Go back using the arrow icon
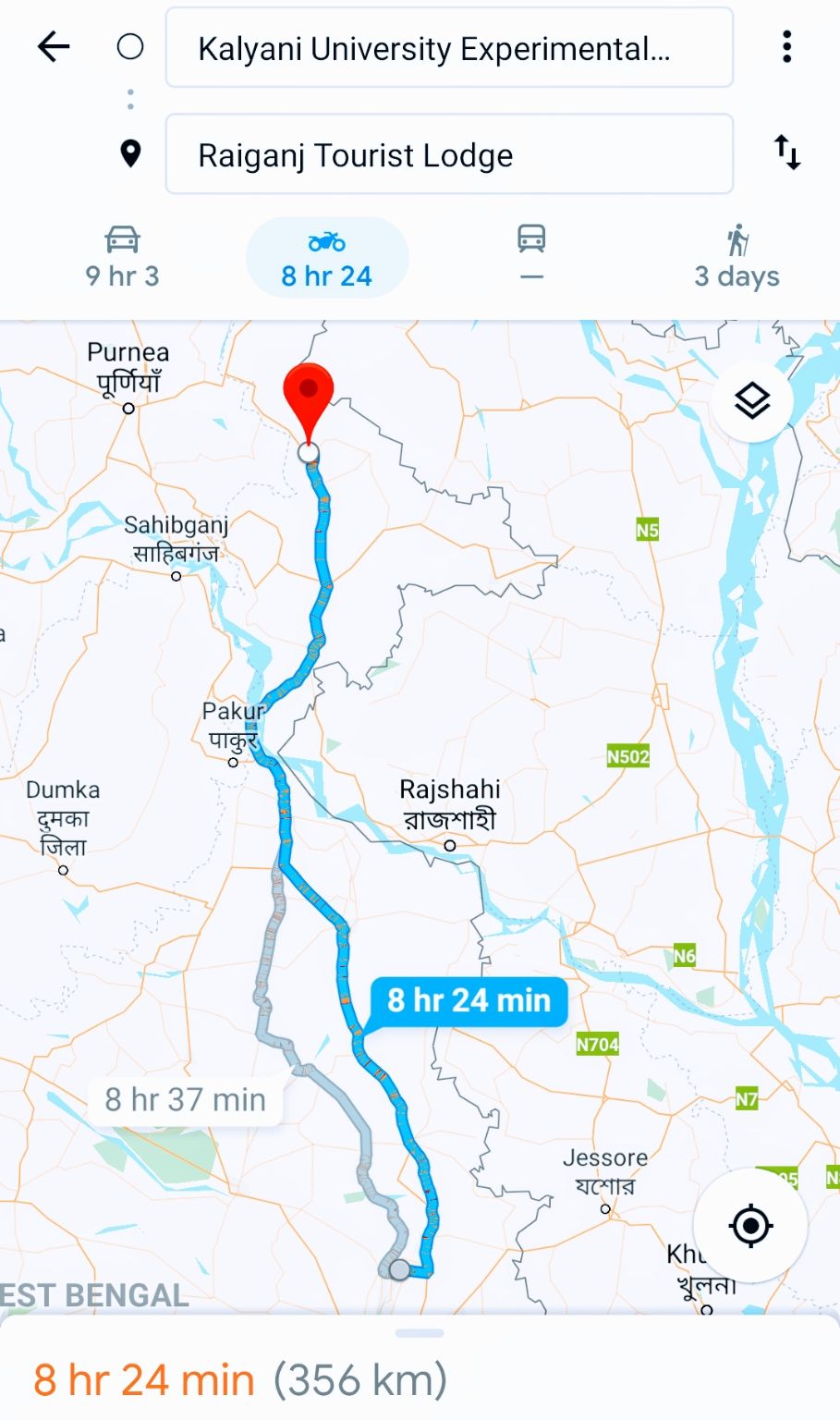This screenshot has height=1420, width=840. (54, 46)
